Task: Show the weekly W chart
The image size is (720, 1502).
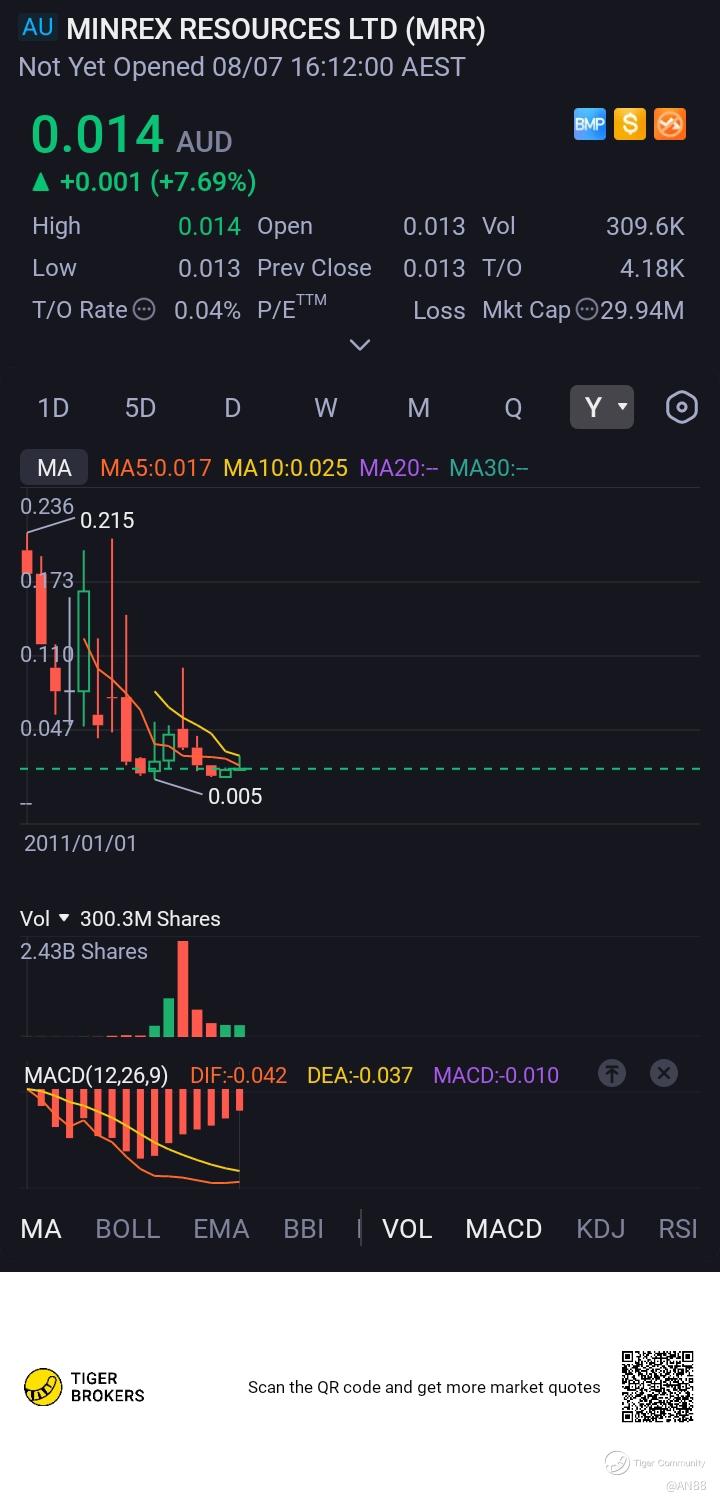Action: [325, 408]
